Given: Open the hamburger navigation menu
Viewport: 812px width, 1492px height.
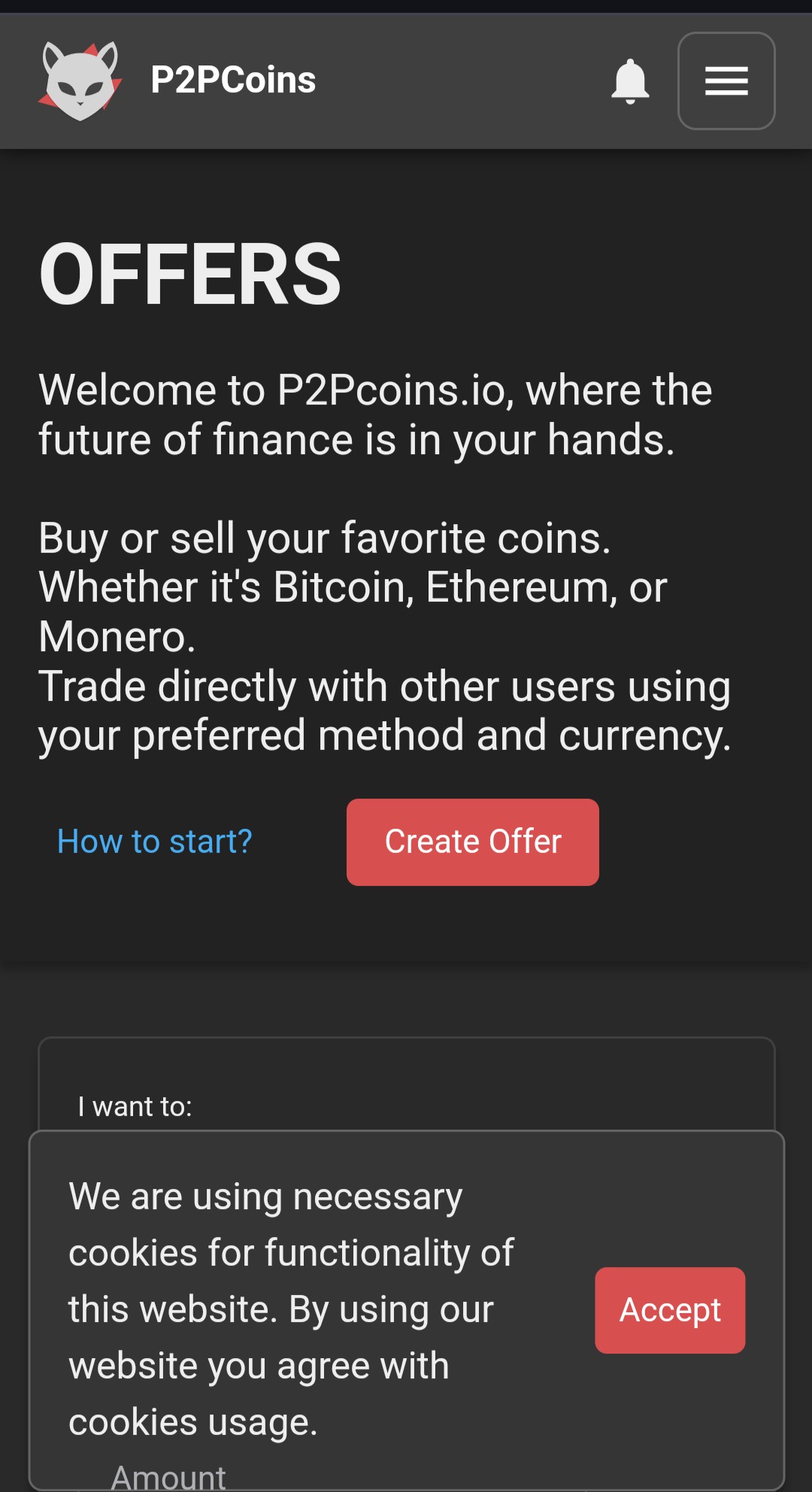Looking at the screenshot, I should click(x=726, y=81).
